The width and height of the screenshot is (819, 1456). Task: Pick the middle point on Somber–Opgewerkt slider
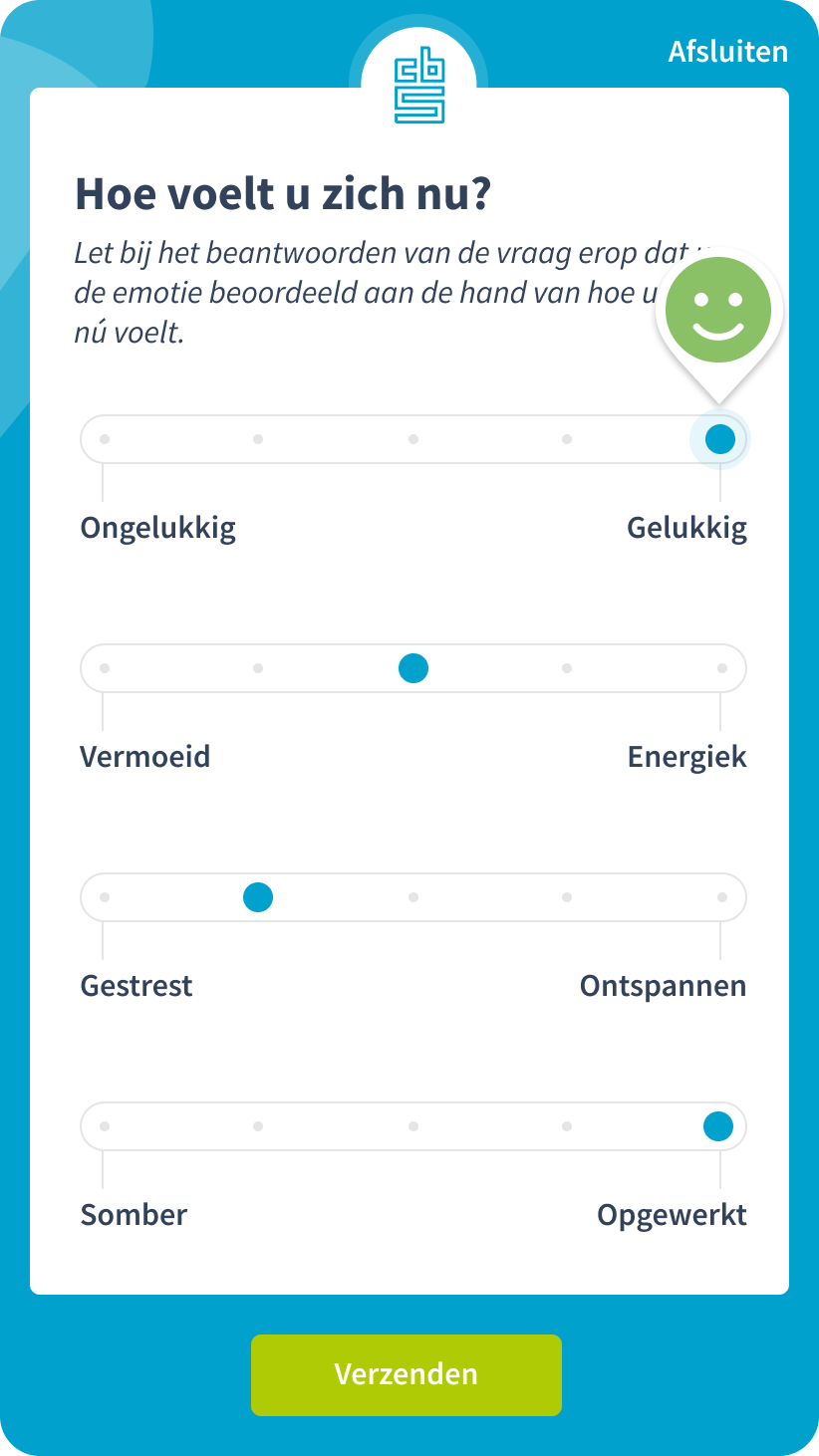pyautogui.click(x=412, y=1126)
